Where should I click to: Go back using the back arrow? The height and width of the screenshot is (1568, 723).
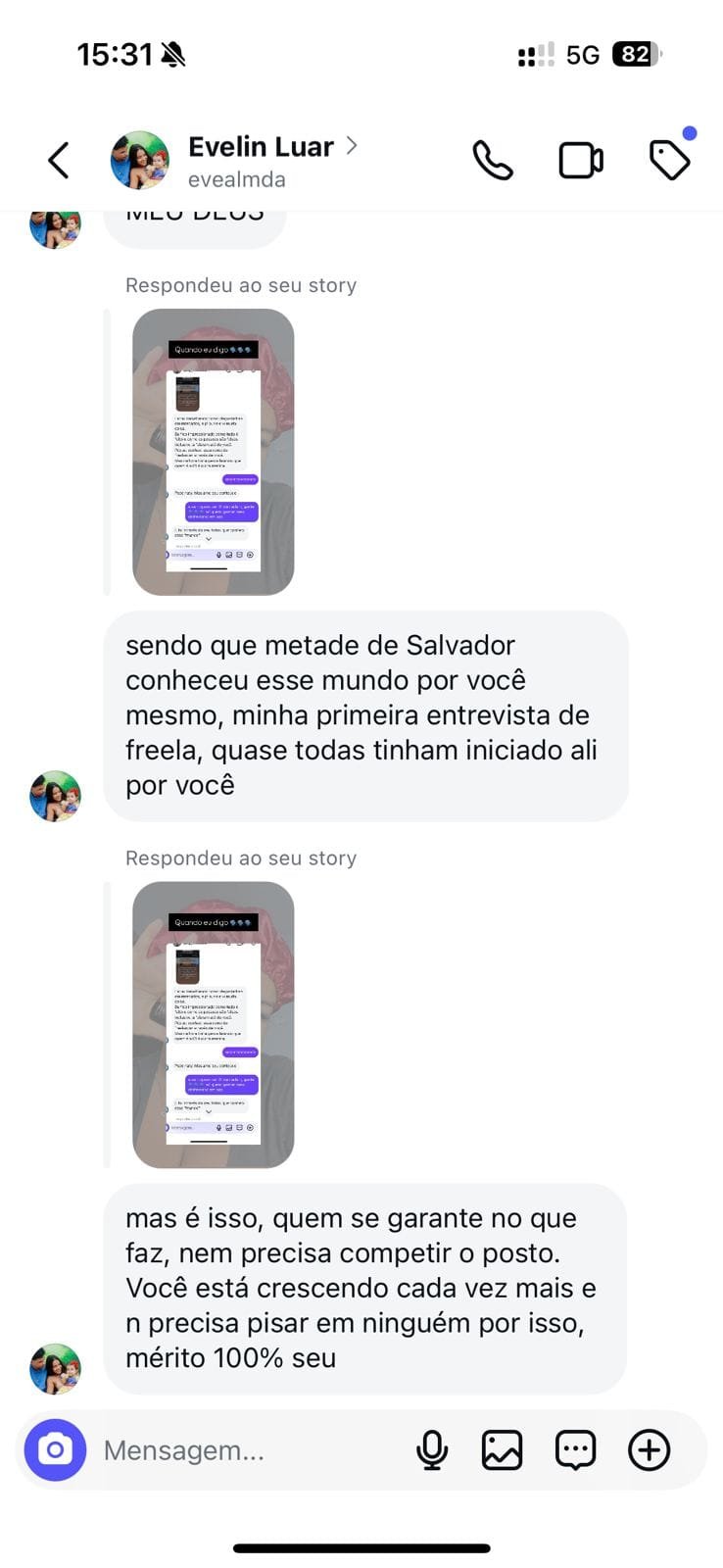pos(57,160)
